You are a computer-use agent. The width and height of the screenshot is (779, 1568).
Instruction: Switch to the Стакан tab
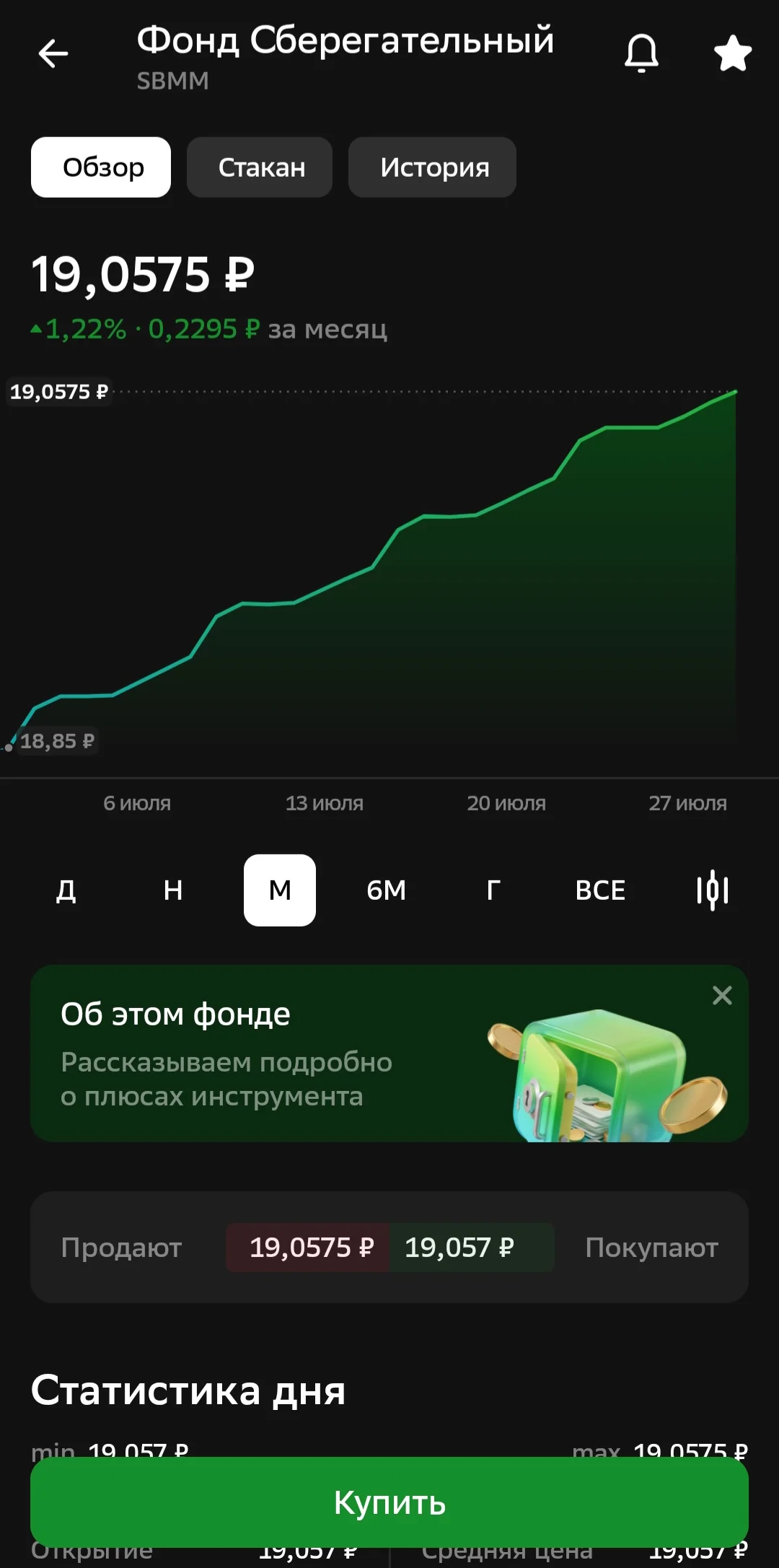tap(260, 167)
